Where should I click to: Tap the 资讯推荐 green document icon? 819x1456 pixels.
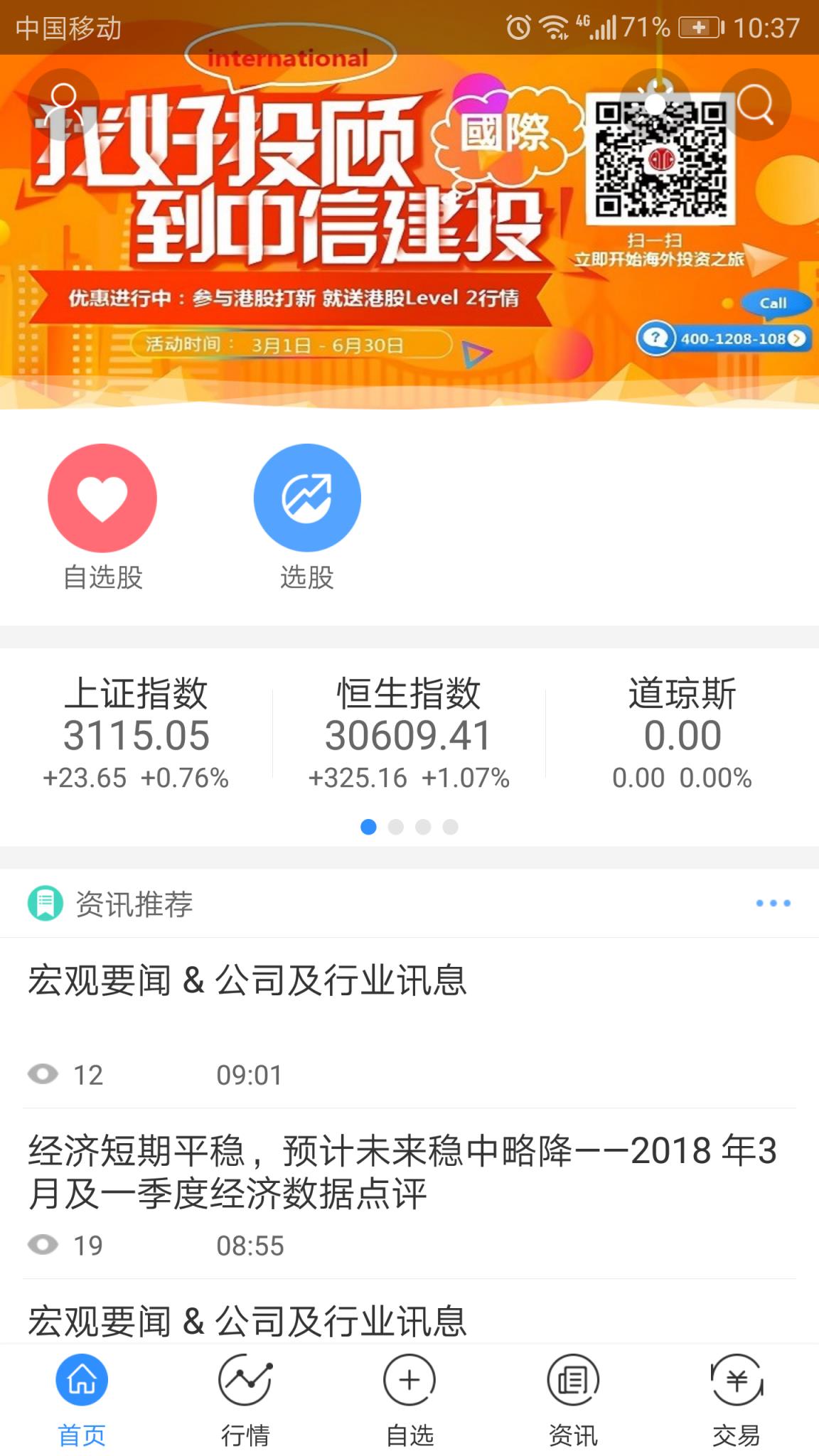tap(44, 904)
